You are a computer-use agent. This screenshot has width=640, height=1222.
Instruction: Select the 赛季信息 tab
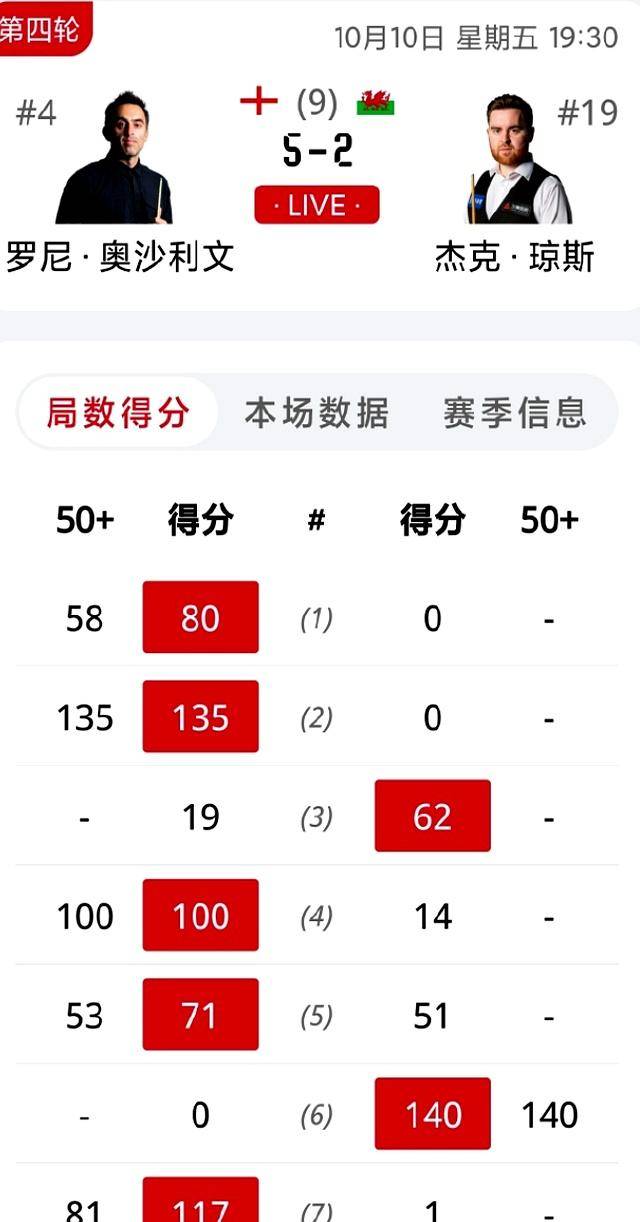pyautogui.click(x=514, y=412)
